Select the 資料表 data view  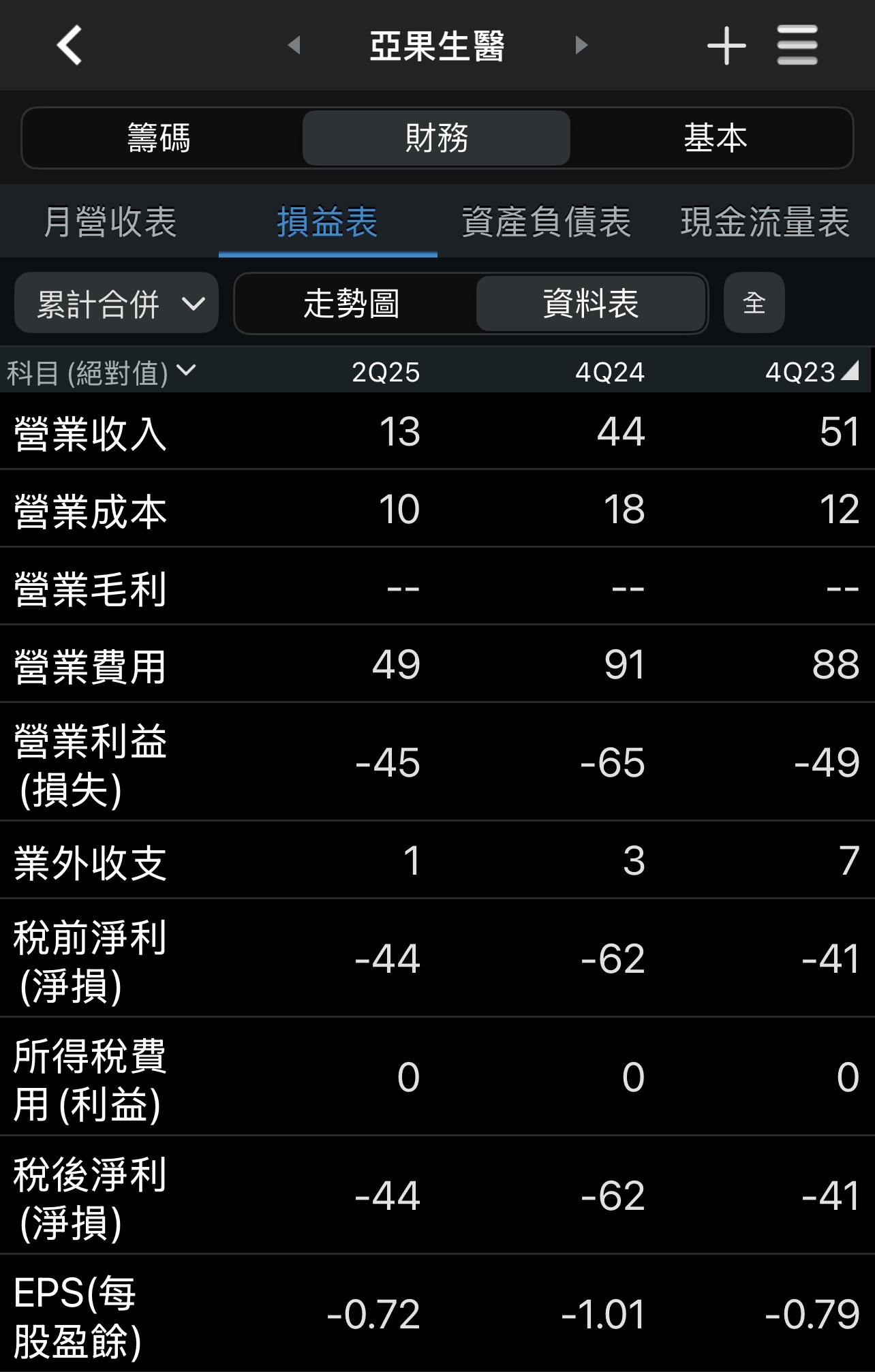[x=590, y=303]
